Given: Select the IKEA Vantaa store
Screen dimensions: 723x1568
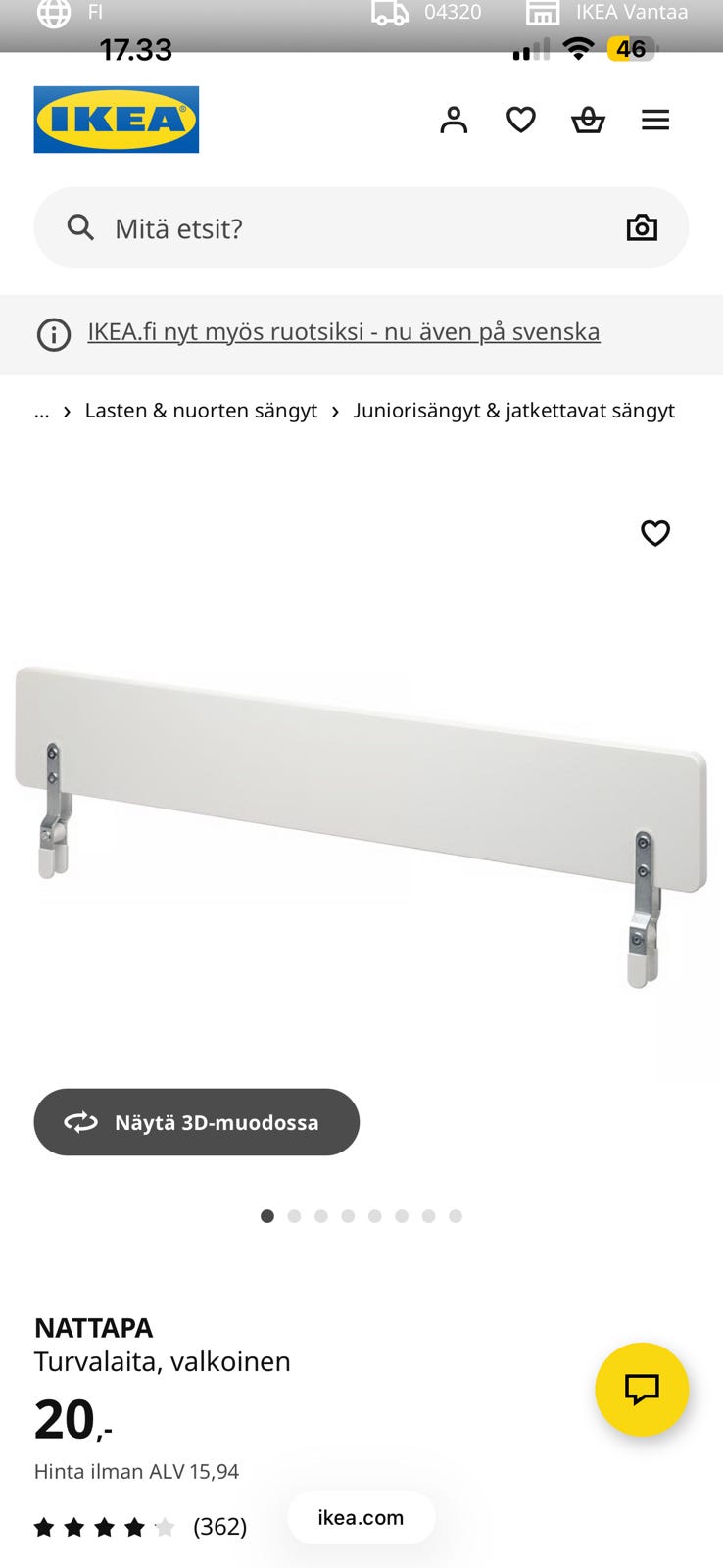Looking at the screenshot, I should pyautogui.click(x=606, y=13).
